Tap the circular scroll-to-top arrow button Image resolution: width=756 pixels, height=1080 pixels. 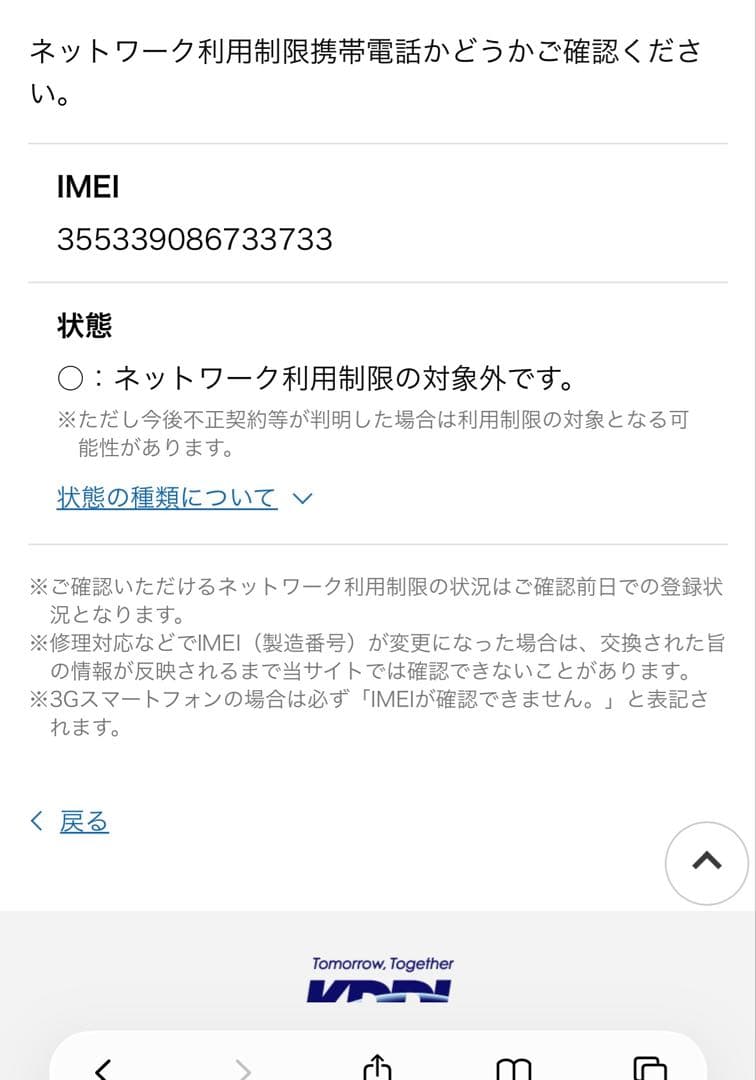click(706, 862)
